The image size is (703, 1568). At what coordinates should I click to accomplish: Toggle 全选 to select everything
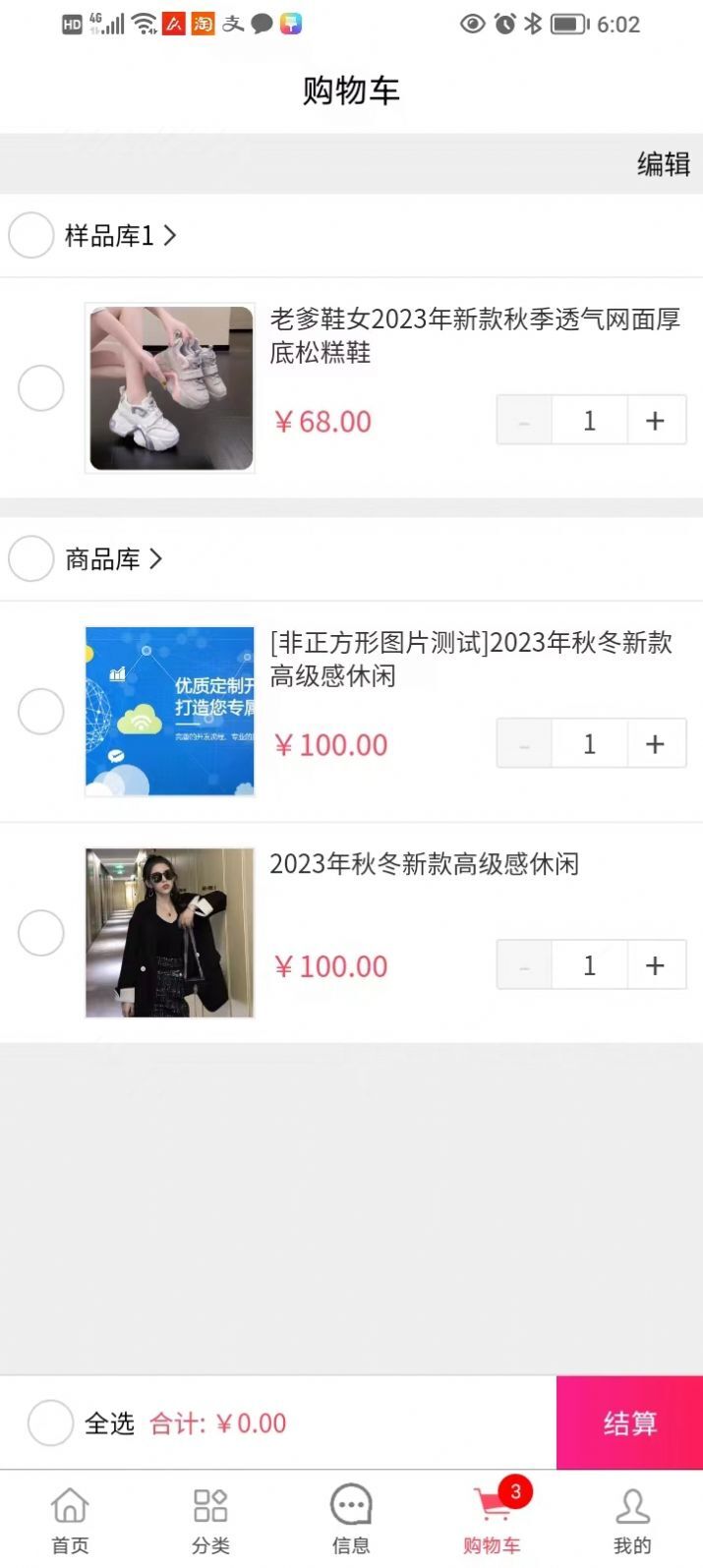(x=50, y=1423)
